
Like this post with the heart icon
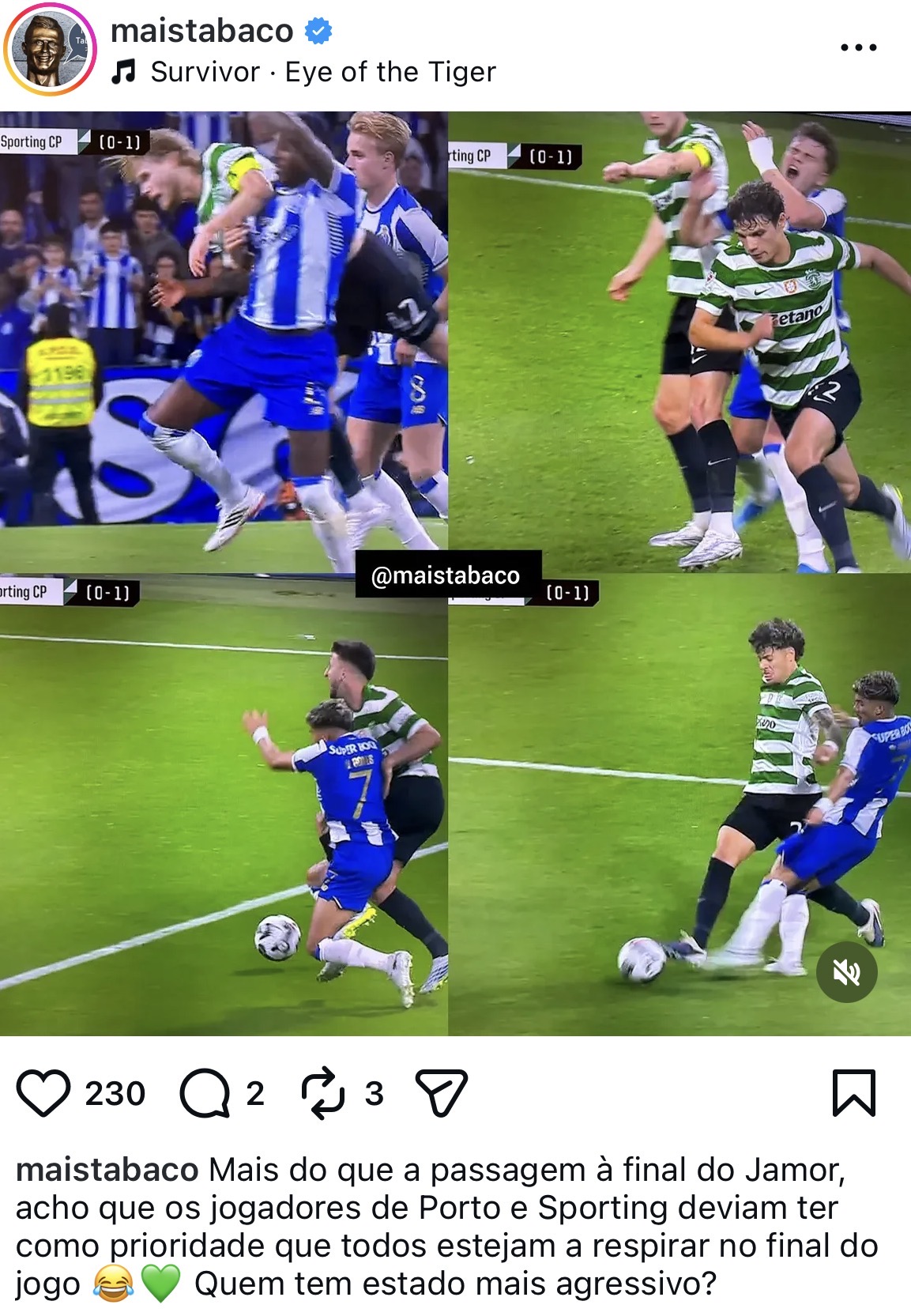click(x=43, y=1093)
